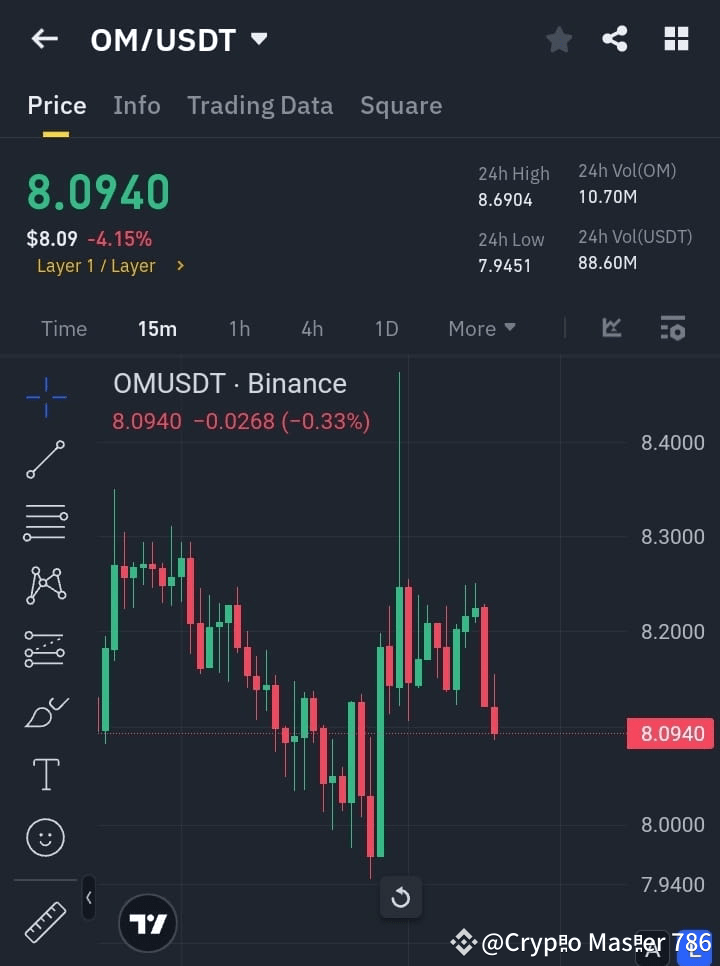Switch to the Trading Data tab
This screenshot has height=966, width=720.
click(260, 105)
